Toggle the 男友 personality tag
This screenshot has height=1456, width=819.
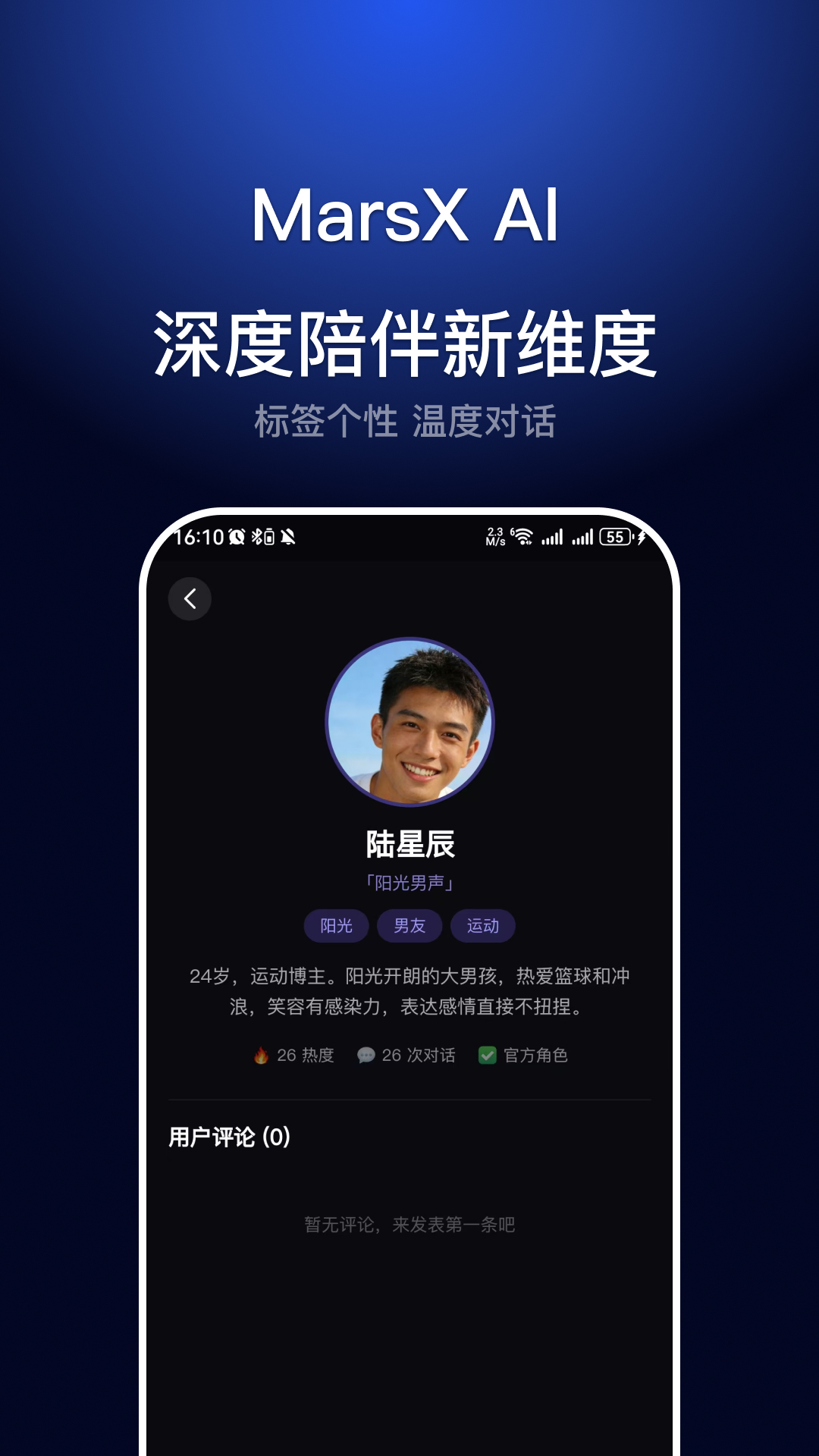click(409, 926)
